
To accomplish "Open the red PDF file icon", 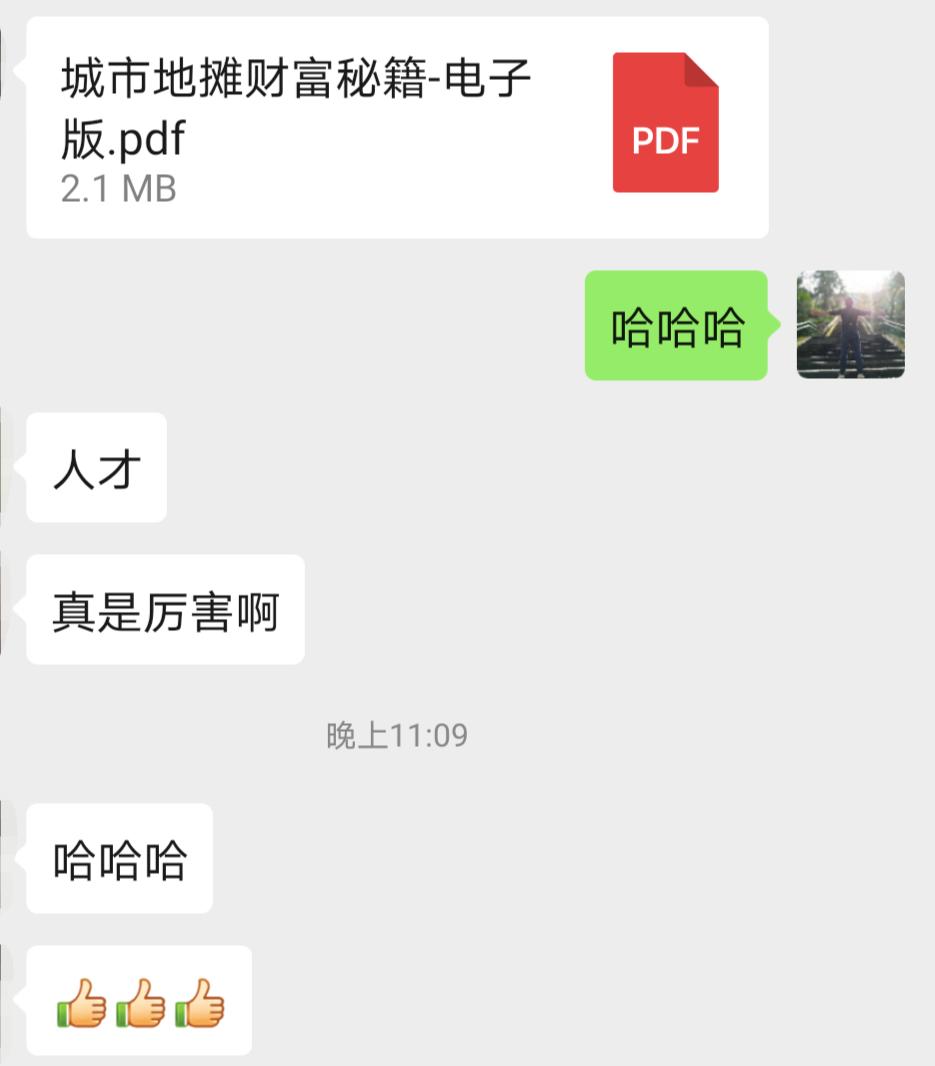I will point(665,123).
